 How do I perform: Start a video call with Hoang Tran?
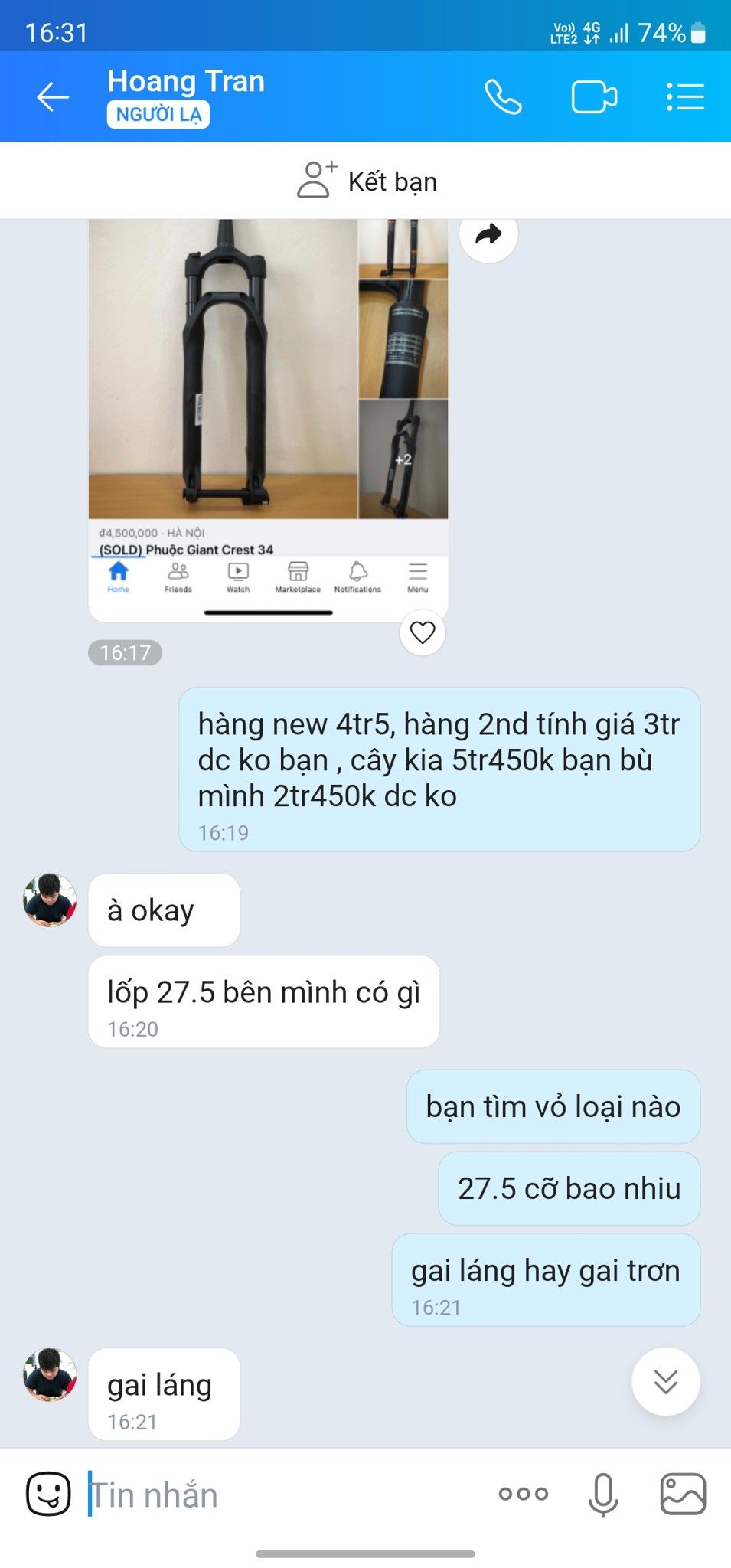594,96
